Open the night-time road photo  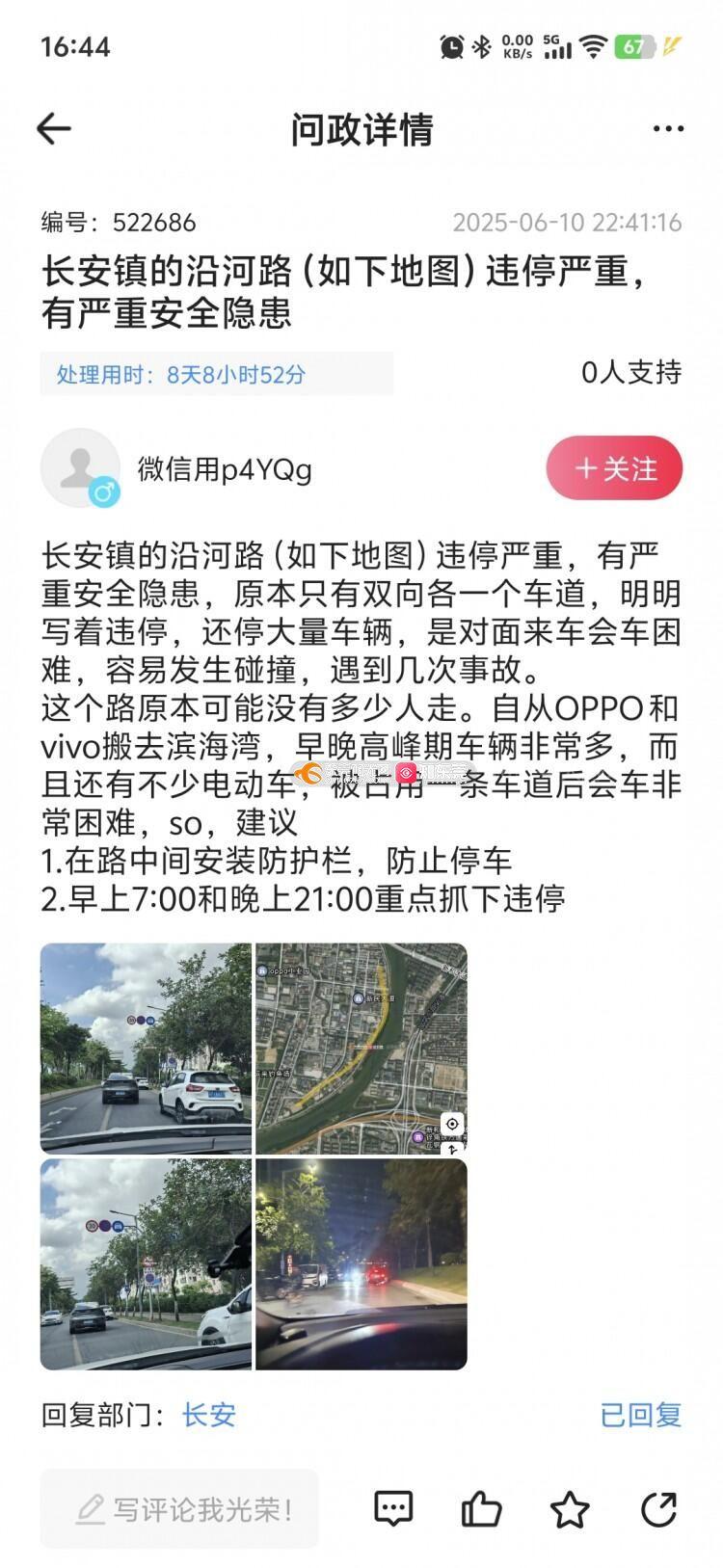361,1264
